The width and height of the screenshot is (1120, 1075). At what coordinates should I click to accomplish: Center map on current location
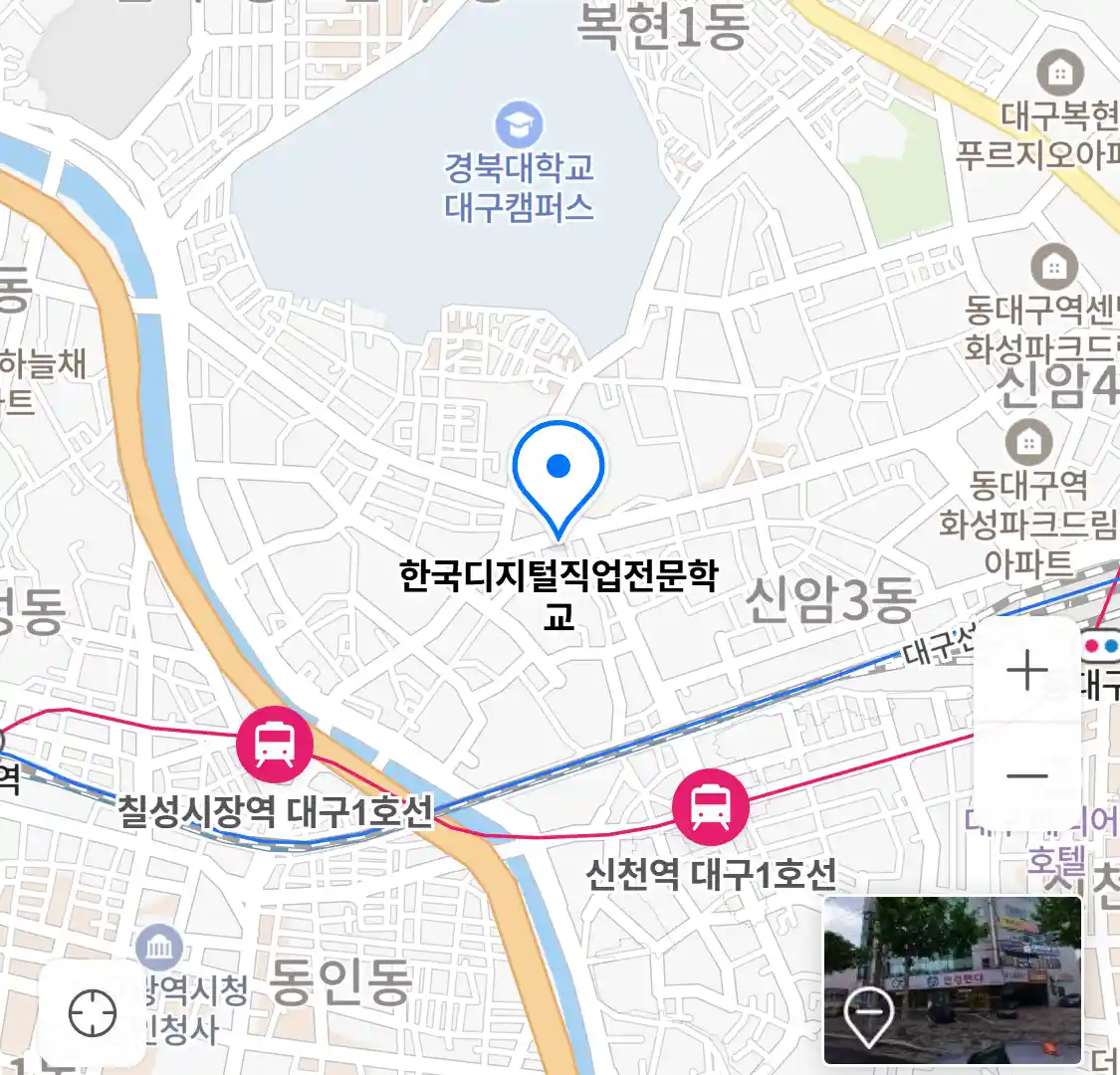pyautogui.click(x=93, y=1014)
